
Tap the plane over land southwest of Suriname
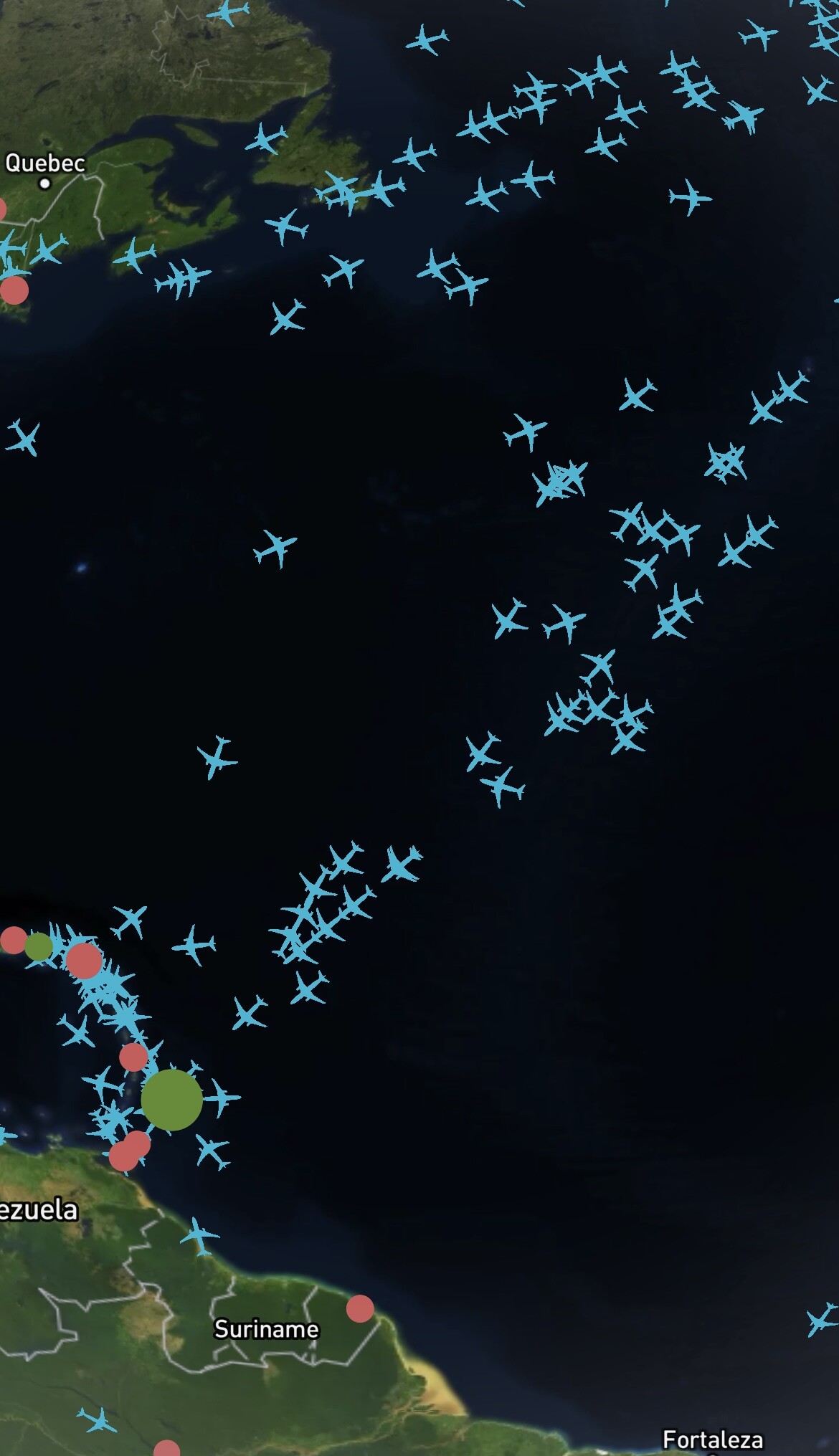tap(98, 1419)
